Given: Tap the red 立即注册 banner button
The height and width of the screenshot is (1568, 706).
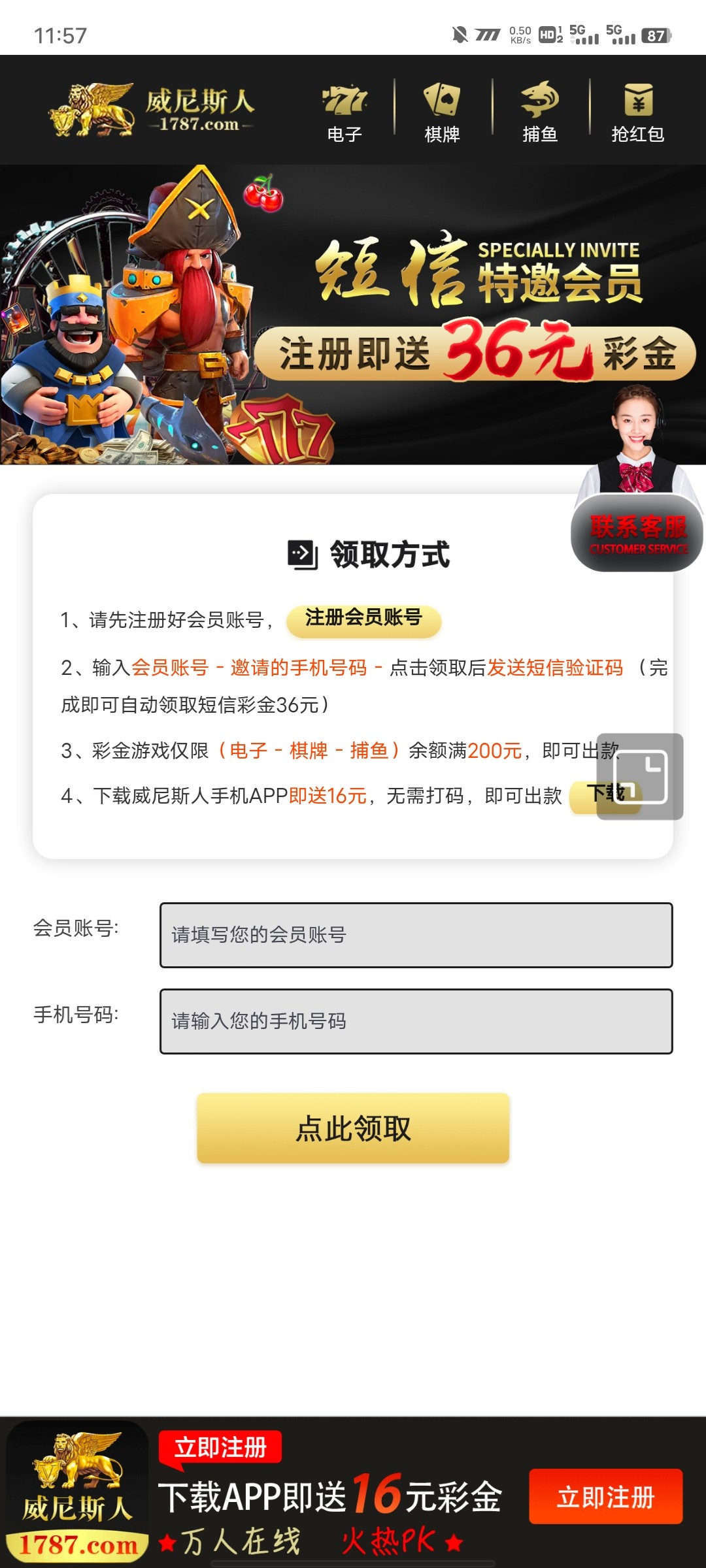Looking at the screenshot, I should (x=605, y=1497).
